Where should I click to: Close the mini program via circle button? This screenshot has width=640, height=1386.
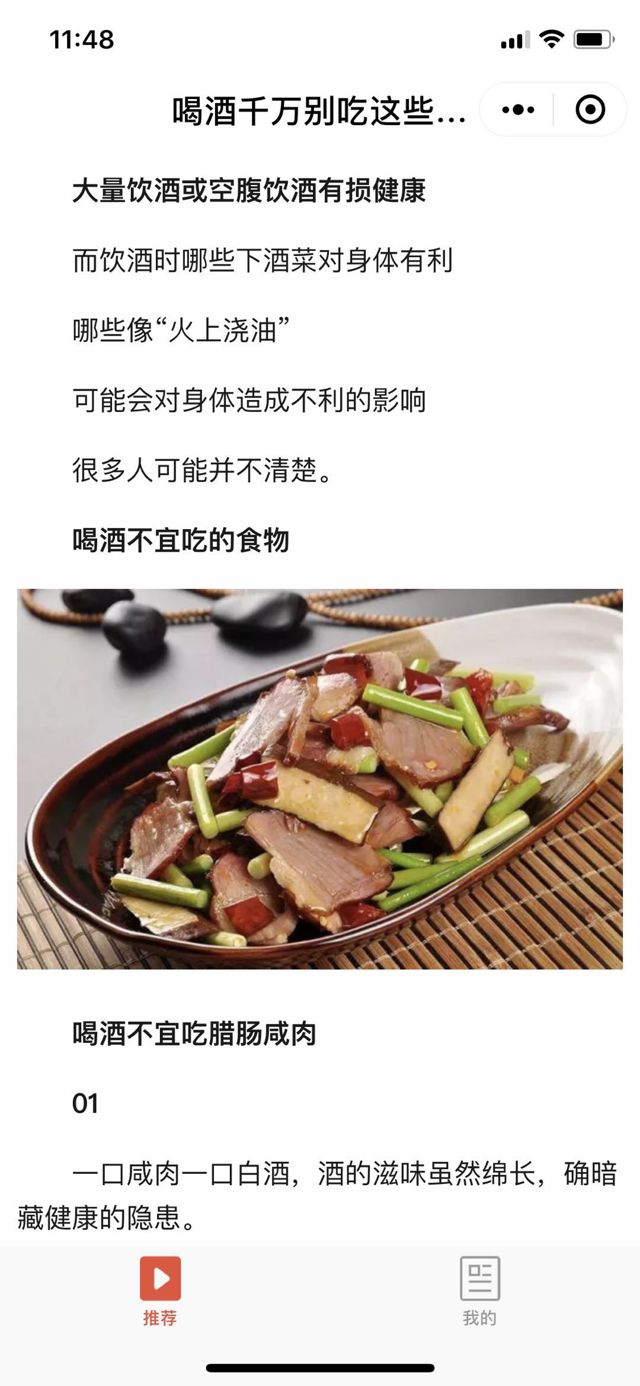590,110
